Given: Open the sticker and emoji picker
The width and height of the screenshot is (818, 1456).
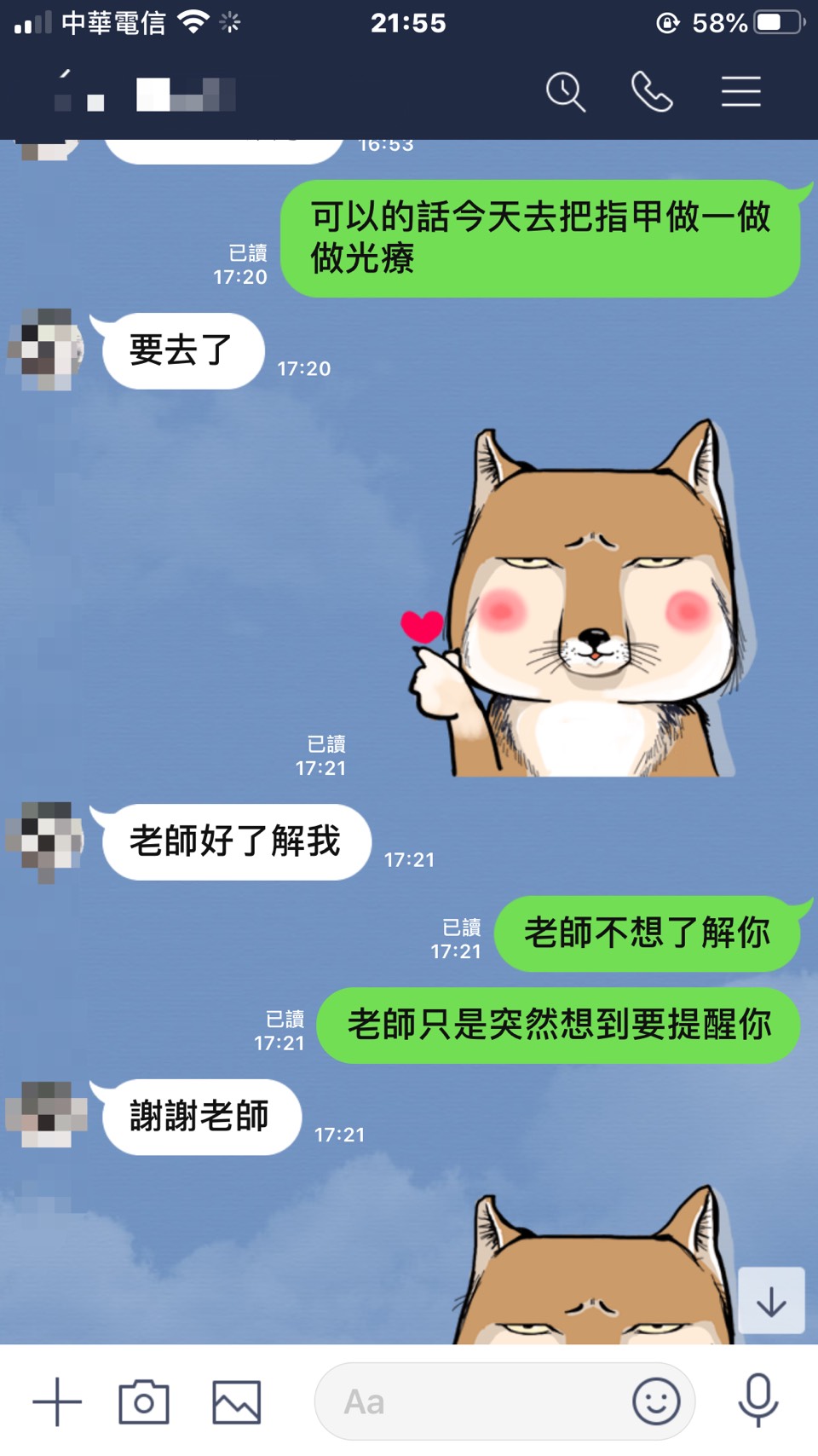Looking at the screenshot, I should [656, 1401].
